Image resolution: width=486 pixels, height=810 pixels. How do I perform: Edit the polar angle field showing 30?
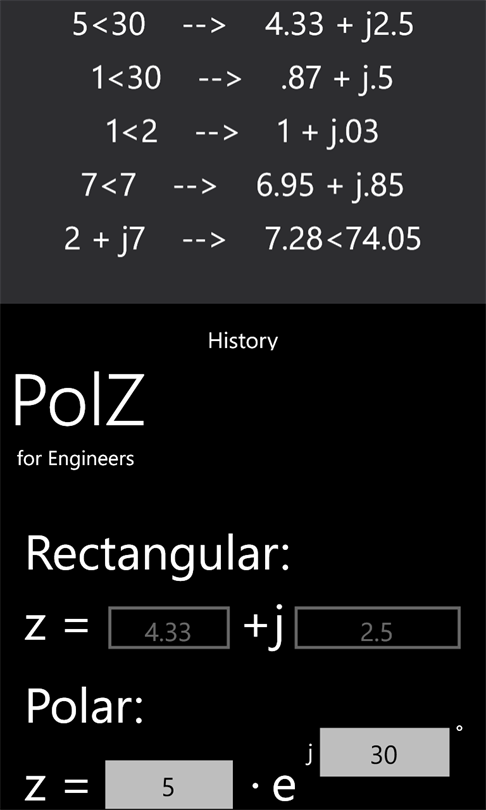click(384, 752)
